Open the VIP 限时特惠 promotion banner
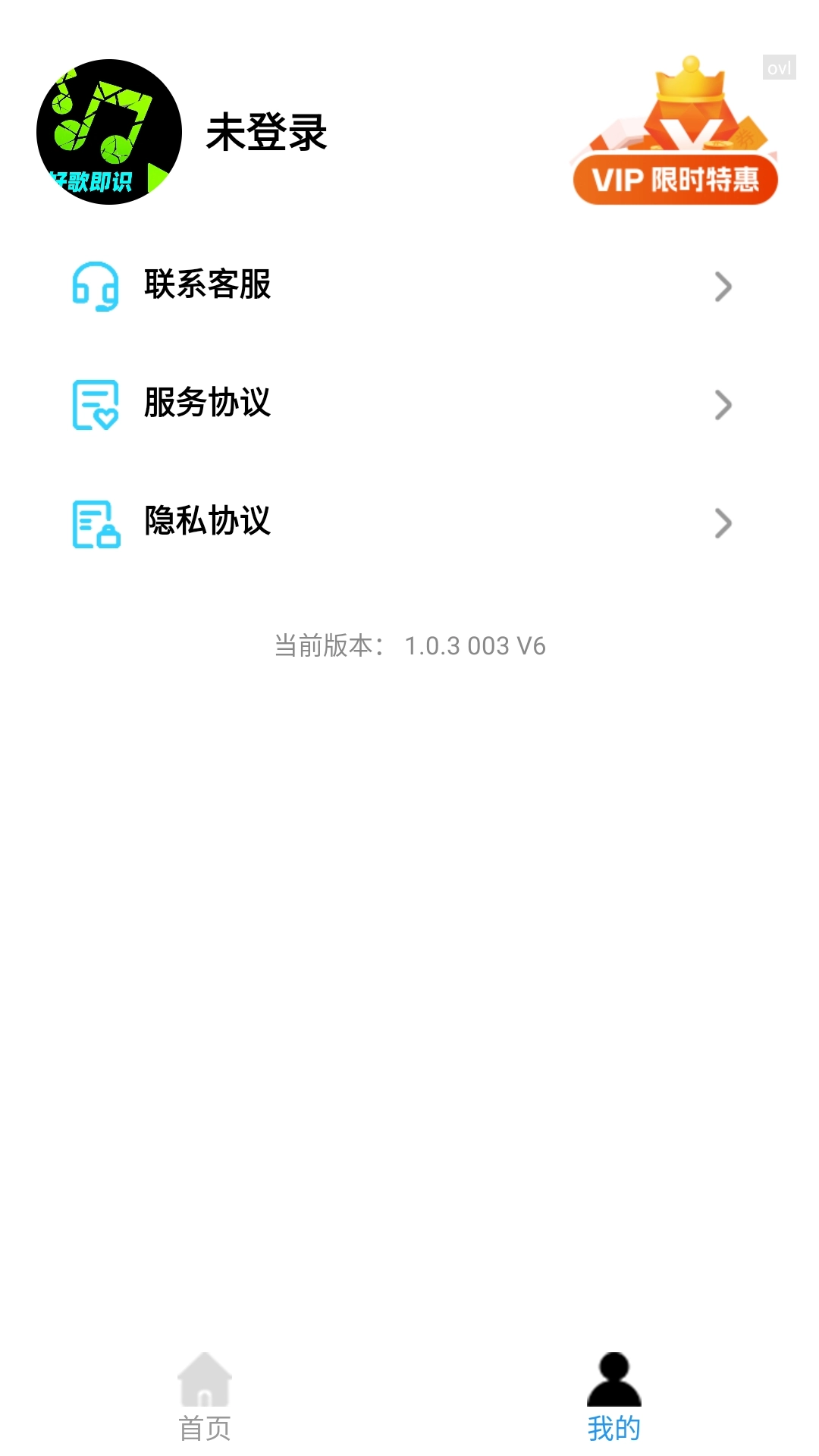 675,178
